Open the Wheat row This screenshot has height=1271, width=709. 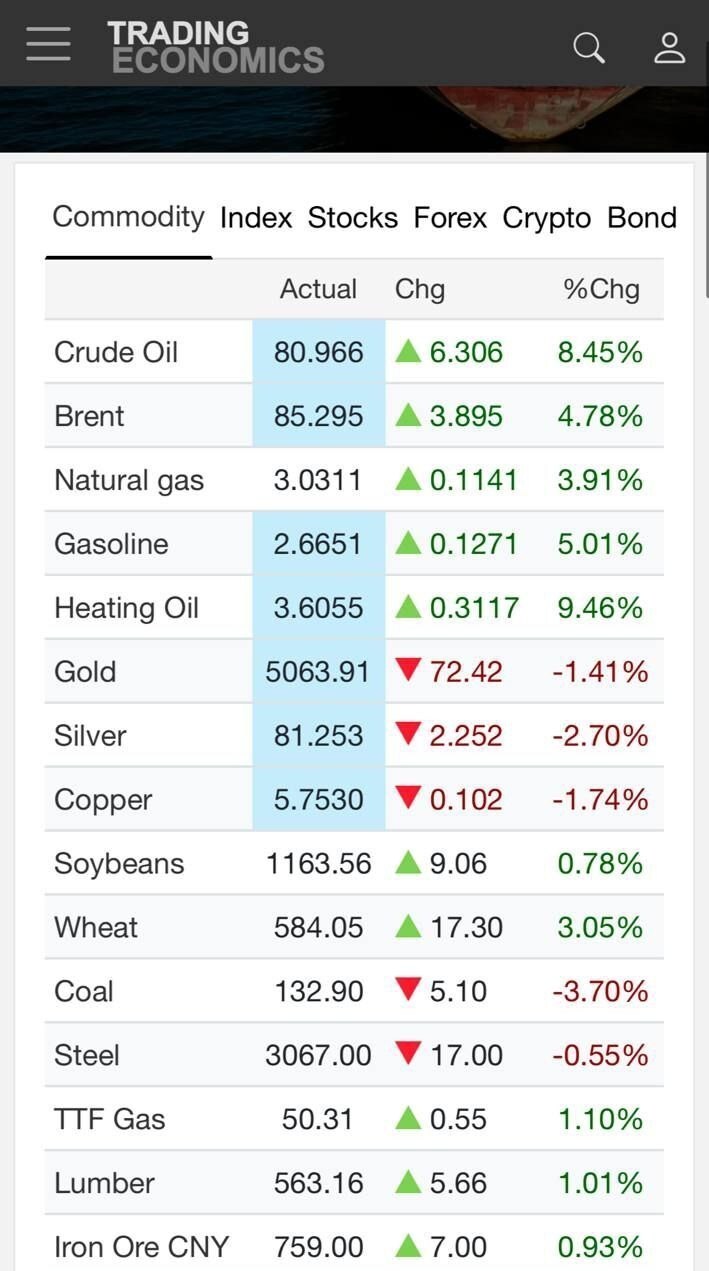click(96, 928)
